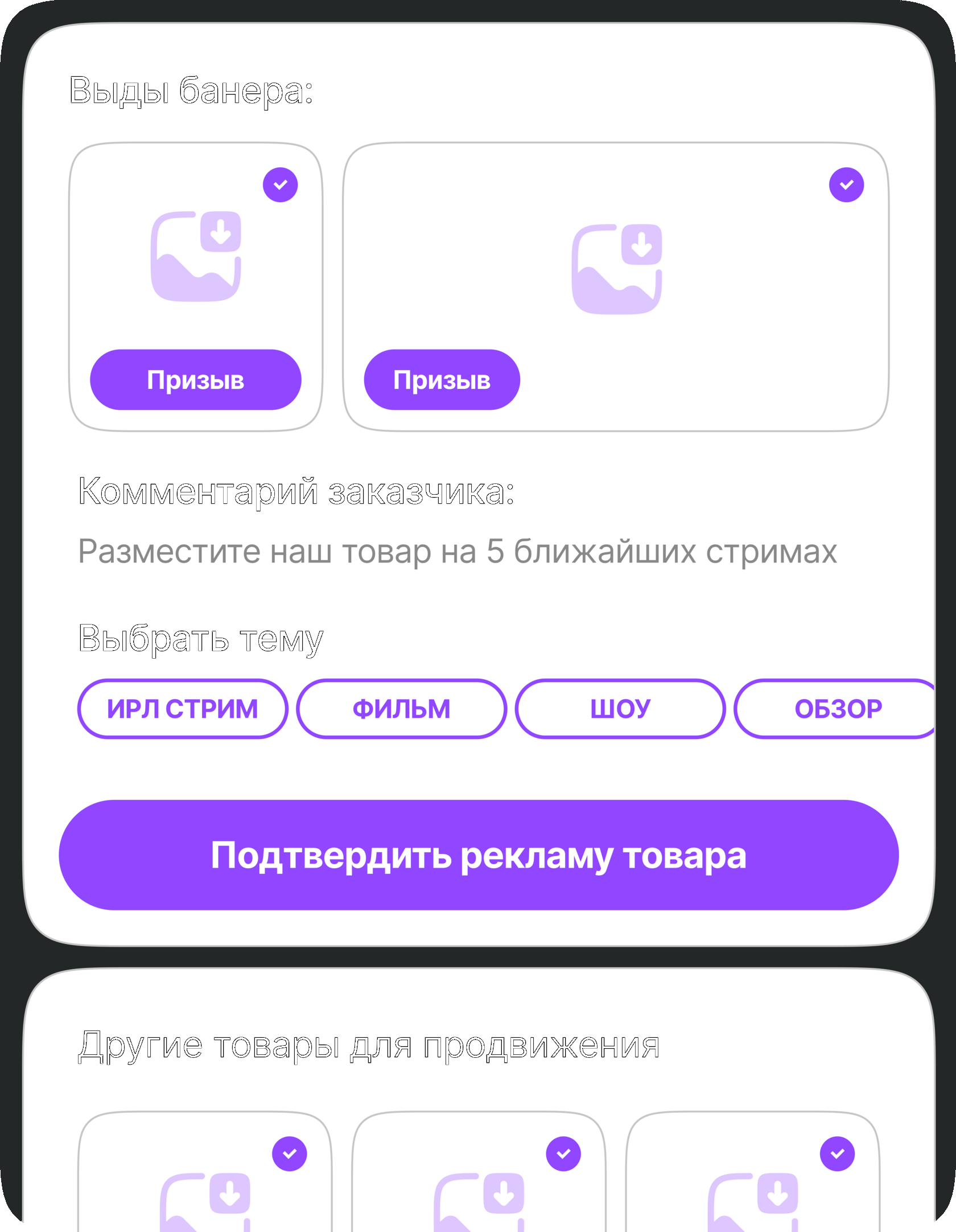Confirm with Подтвердить рекламу товара
The width and height of the screenshot is (956, 1232).
[x=479, y=855]
